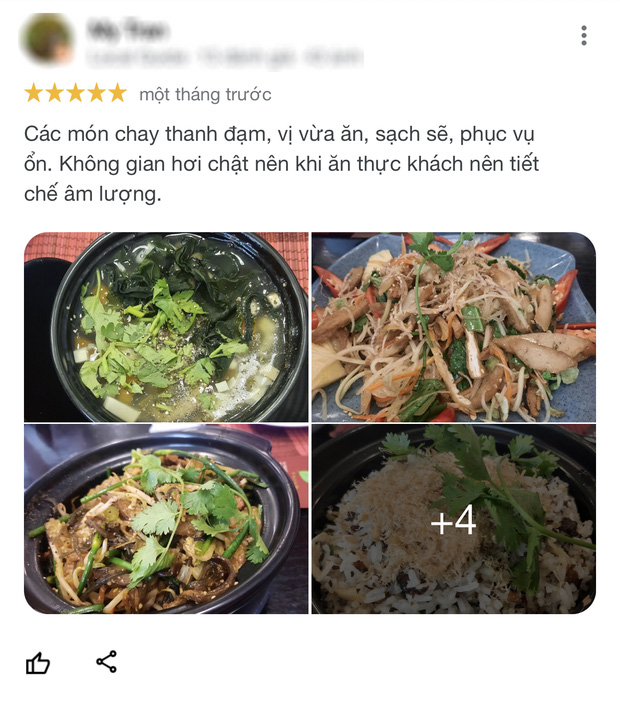Open the clay pot noodle photo
620x709 pixels.
[166, 519]
